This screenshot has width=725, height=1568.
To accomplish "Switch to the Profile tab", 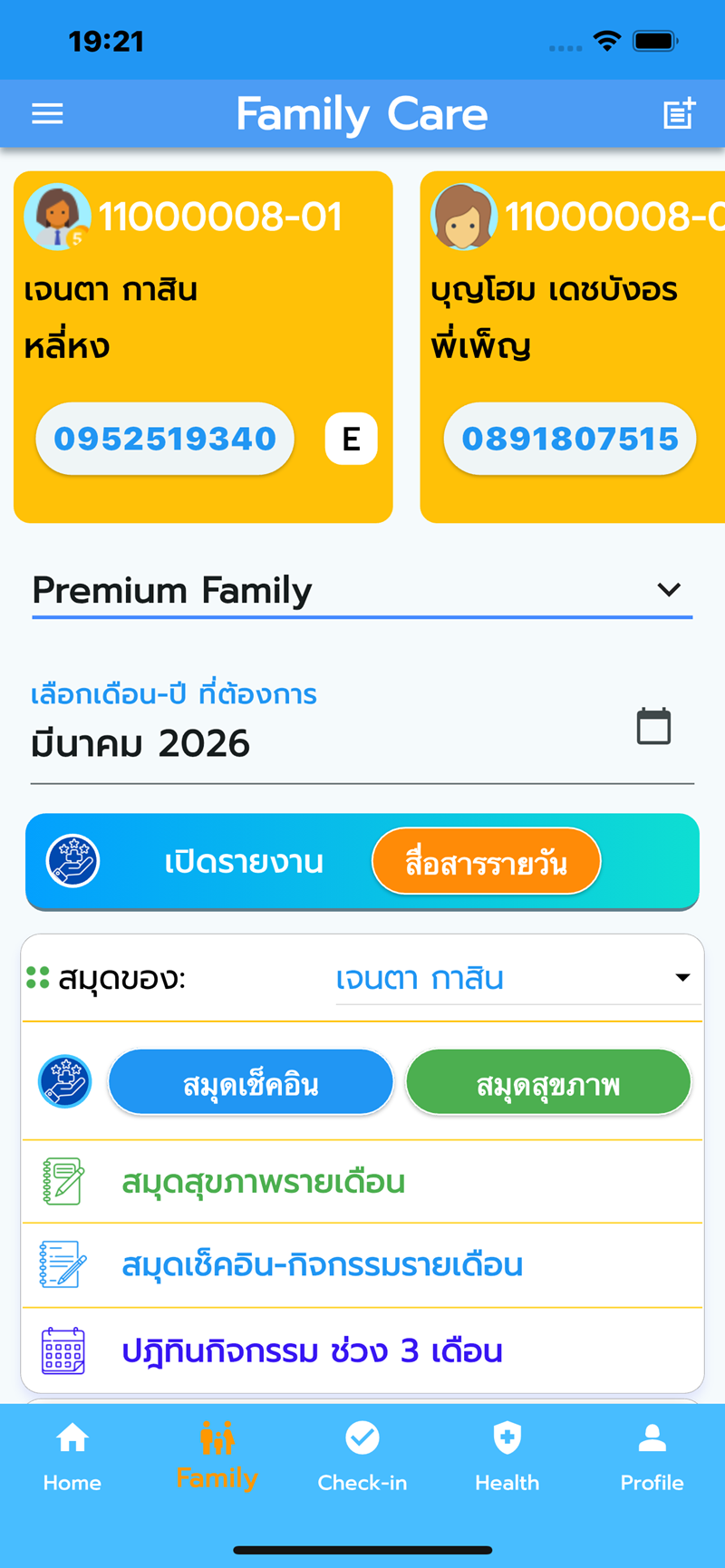I will 652,1456.
